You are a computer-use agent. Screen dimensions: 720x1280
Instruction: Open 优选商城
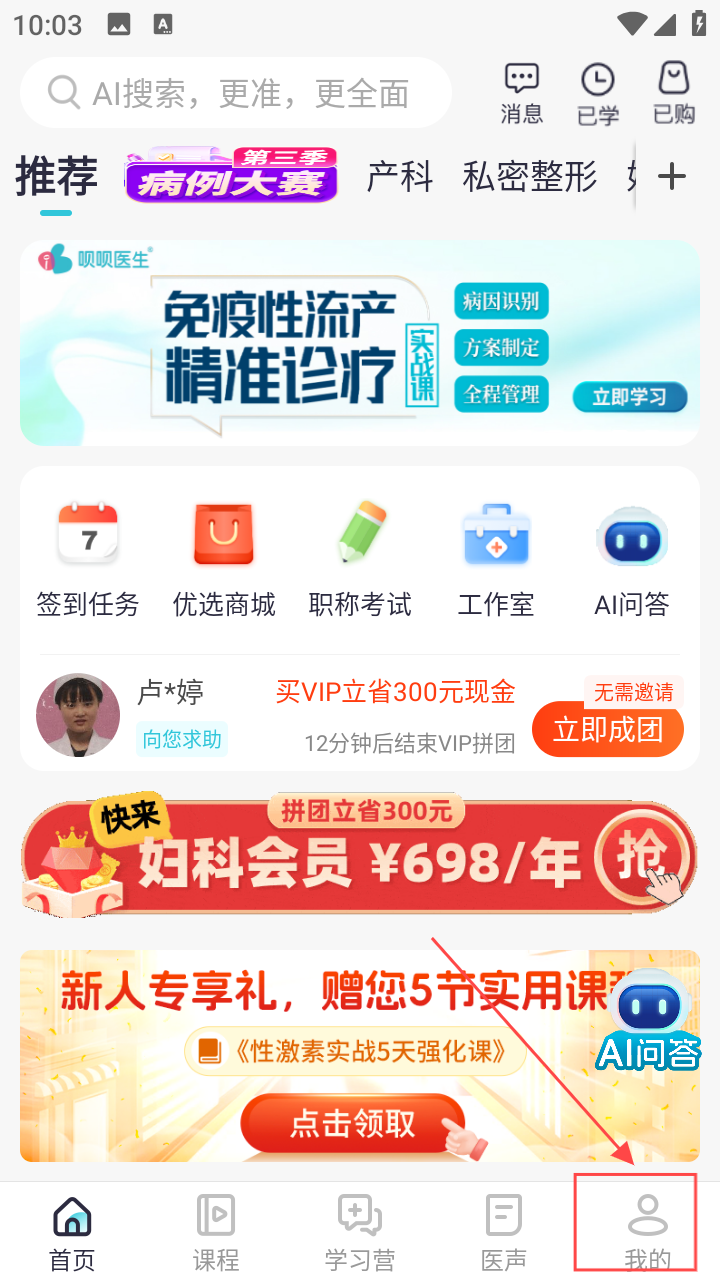click(x=224, y=560)
